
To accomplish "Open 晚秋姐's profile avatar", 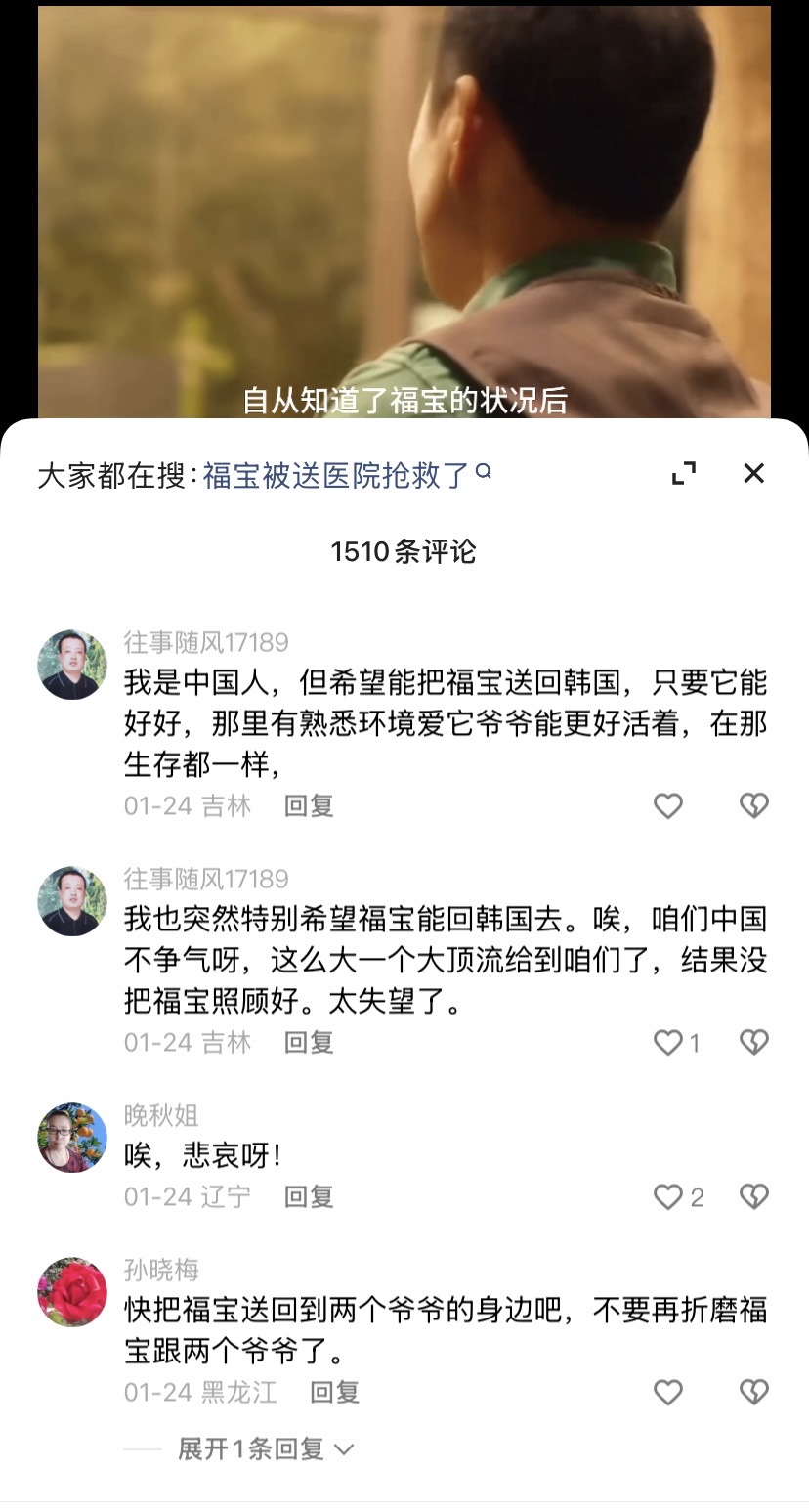I will 72,1138.
